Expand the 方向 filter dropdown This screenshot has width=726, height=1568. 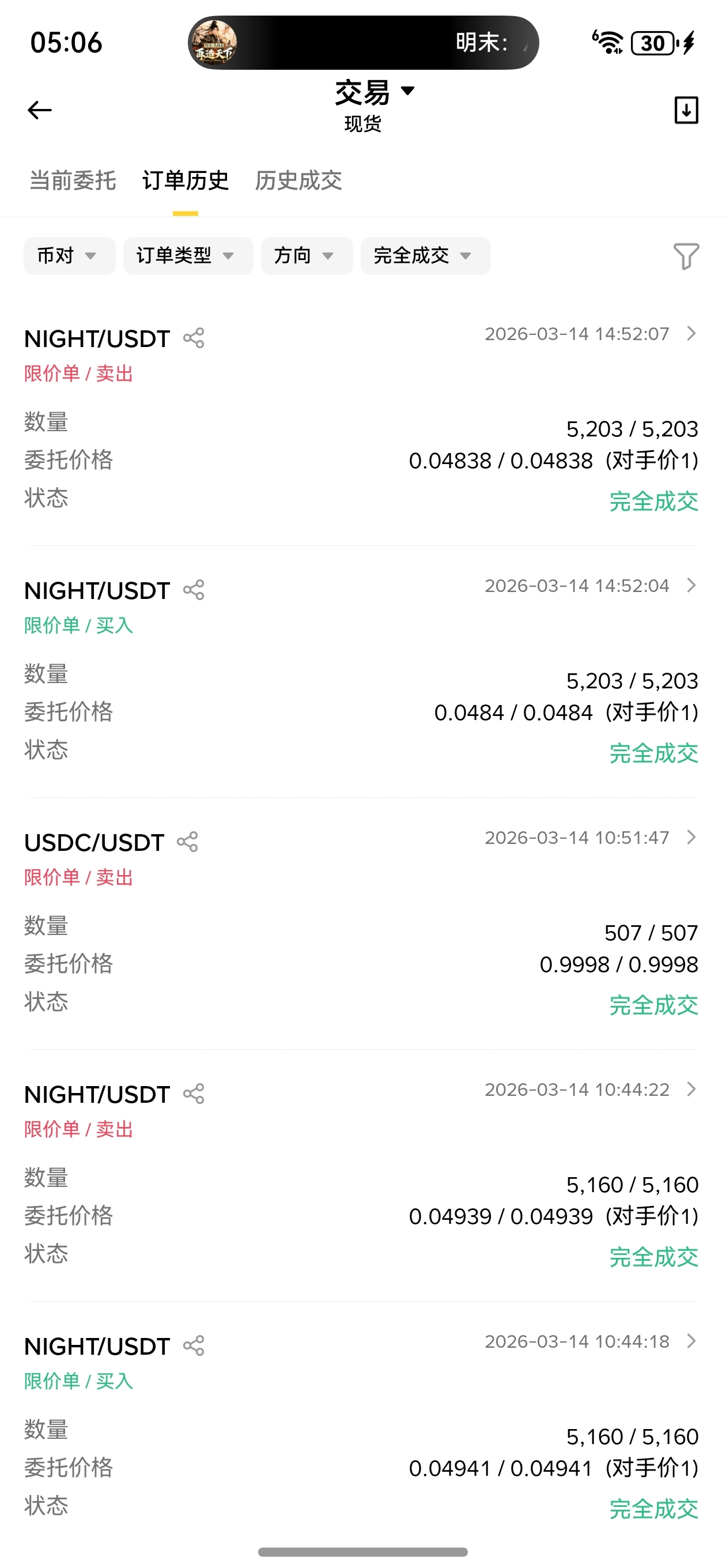click(306, 255)
